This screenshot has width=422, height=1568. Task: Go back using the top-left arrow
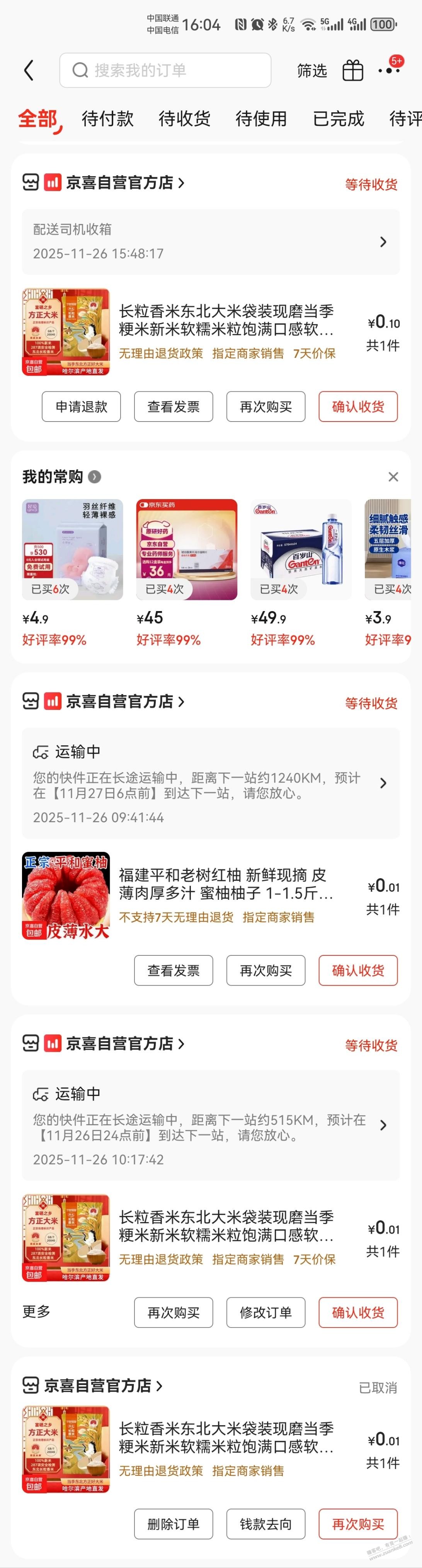(29, 71)
